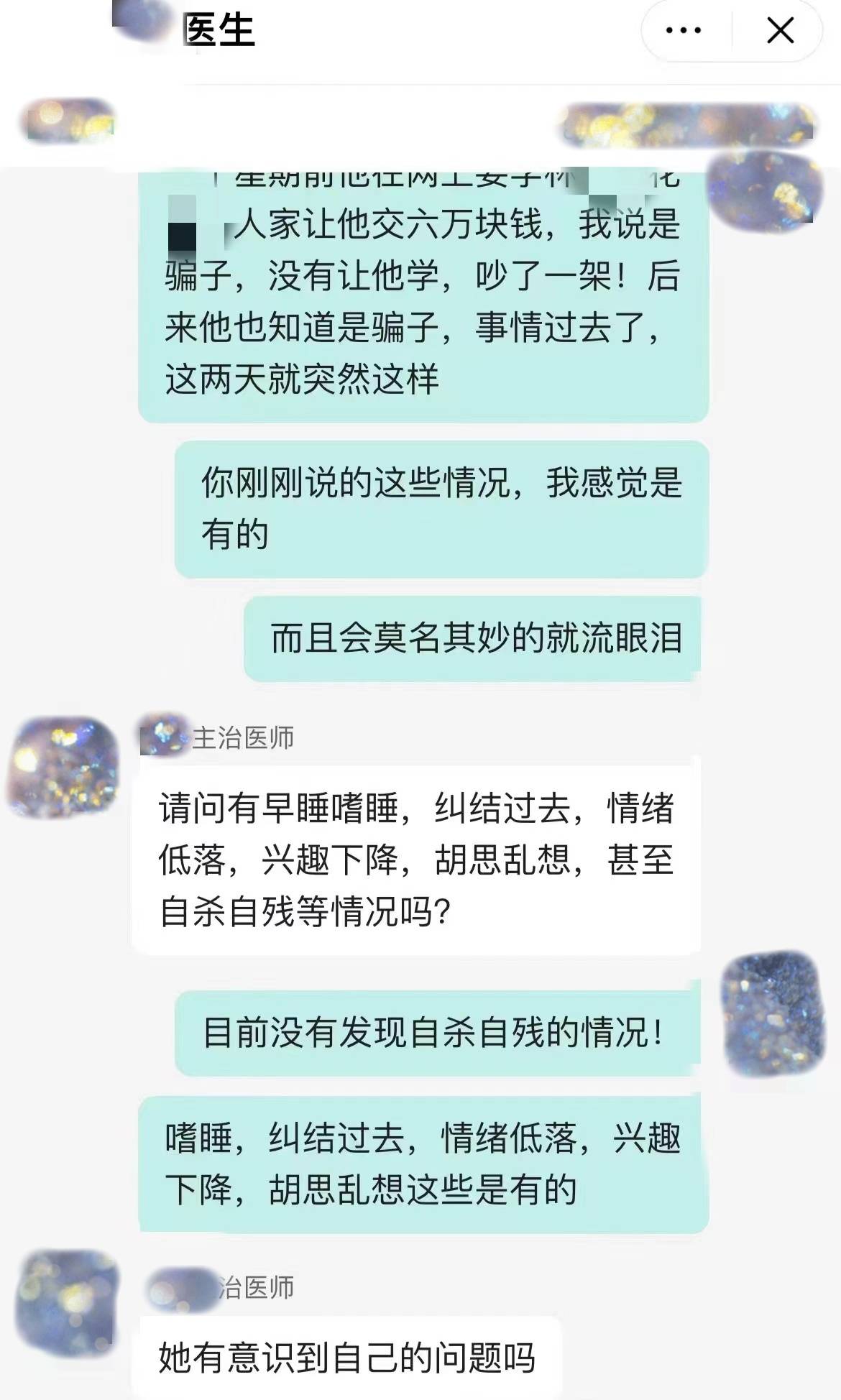Screen dimensions: 841x1400
Task: Close the mini program window
Action: coord(780,31)
